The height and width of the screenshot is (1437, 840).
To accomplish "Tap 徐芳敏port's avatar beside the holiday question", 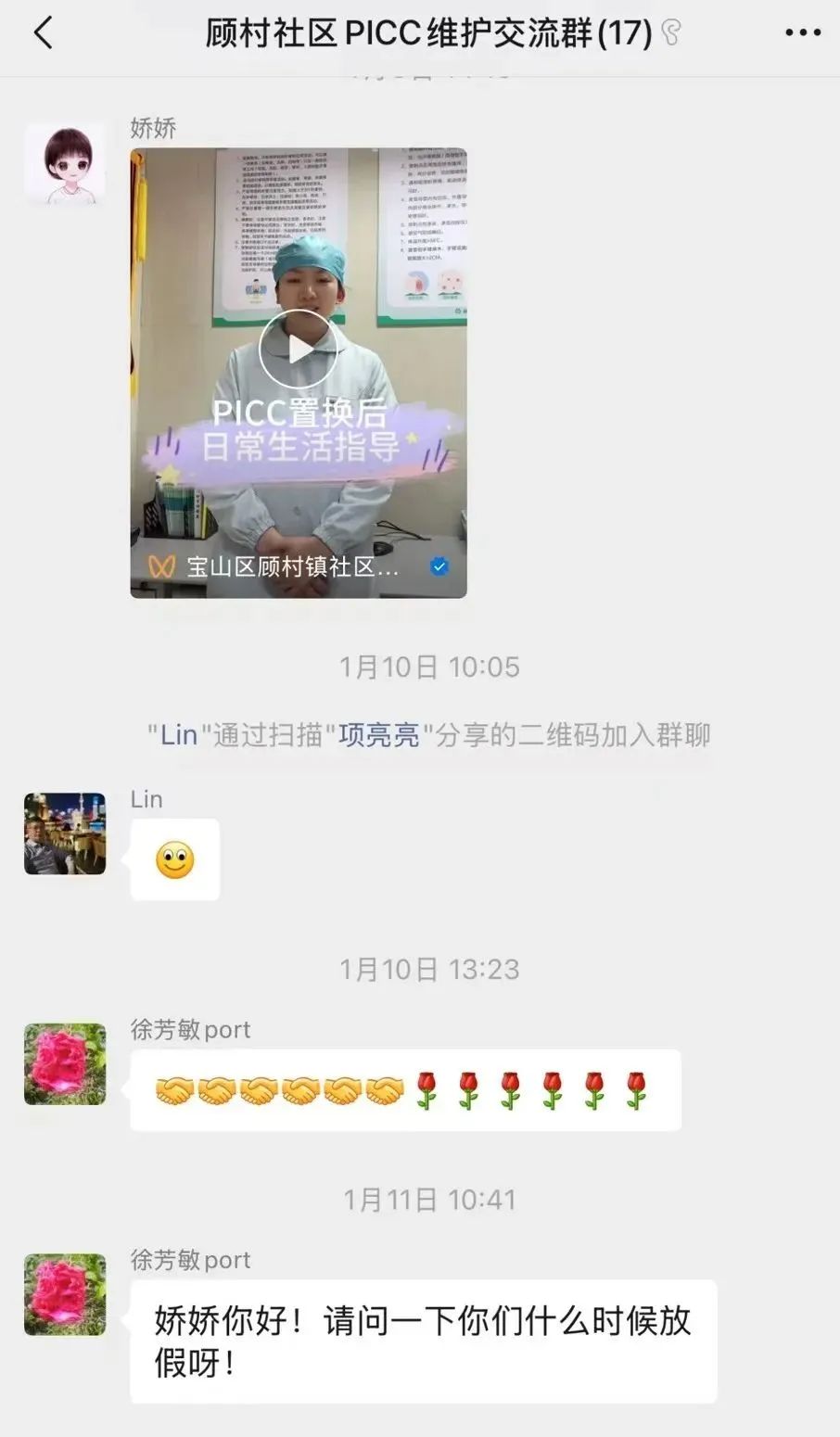I will (x=65, y=1295).
